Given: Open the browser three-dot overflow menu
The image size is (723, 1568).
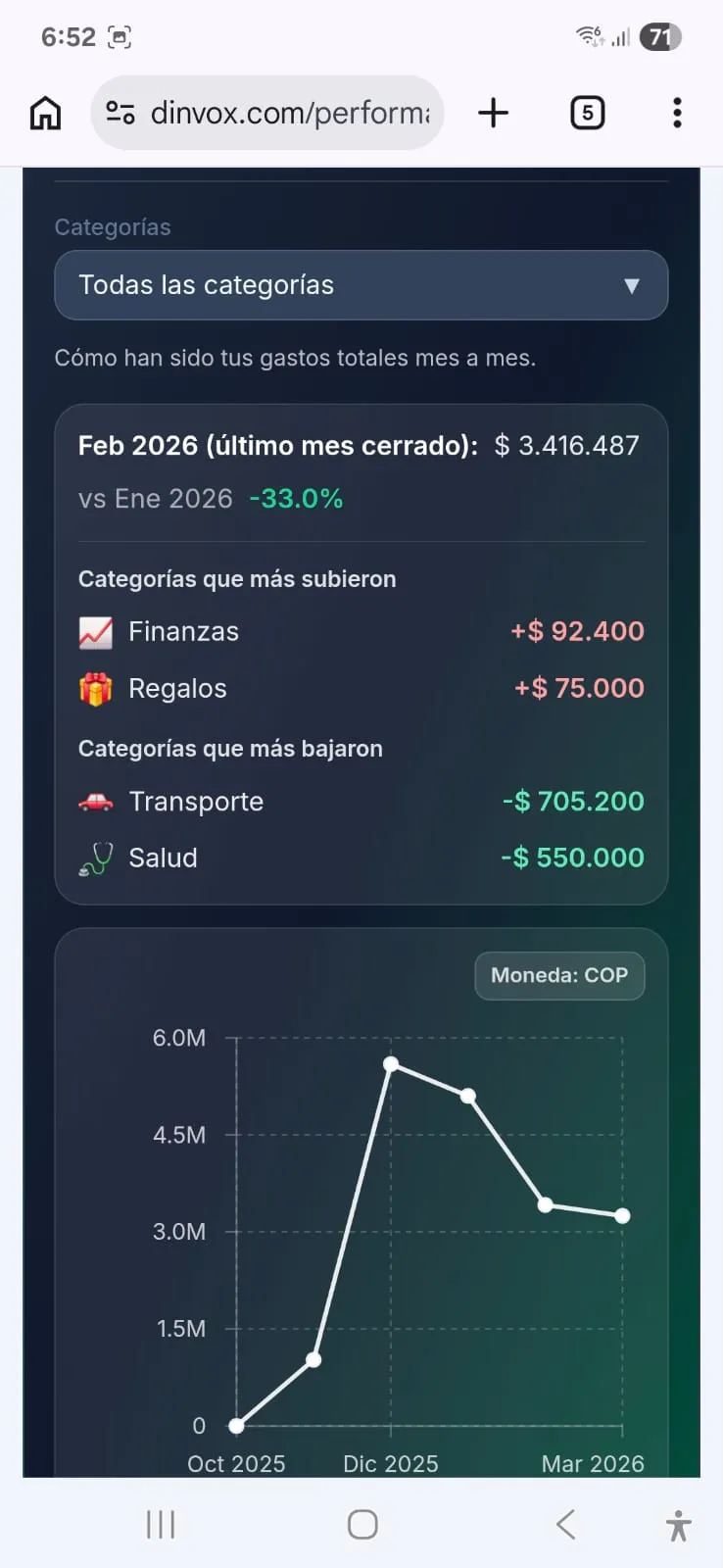Looking at the screenshot, I should point(676,113).
